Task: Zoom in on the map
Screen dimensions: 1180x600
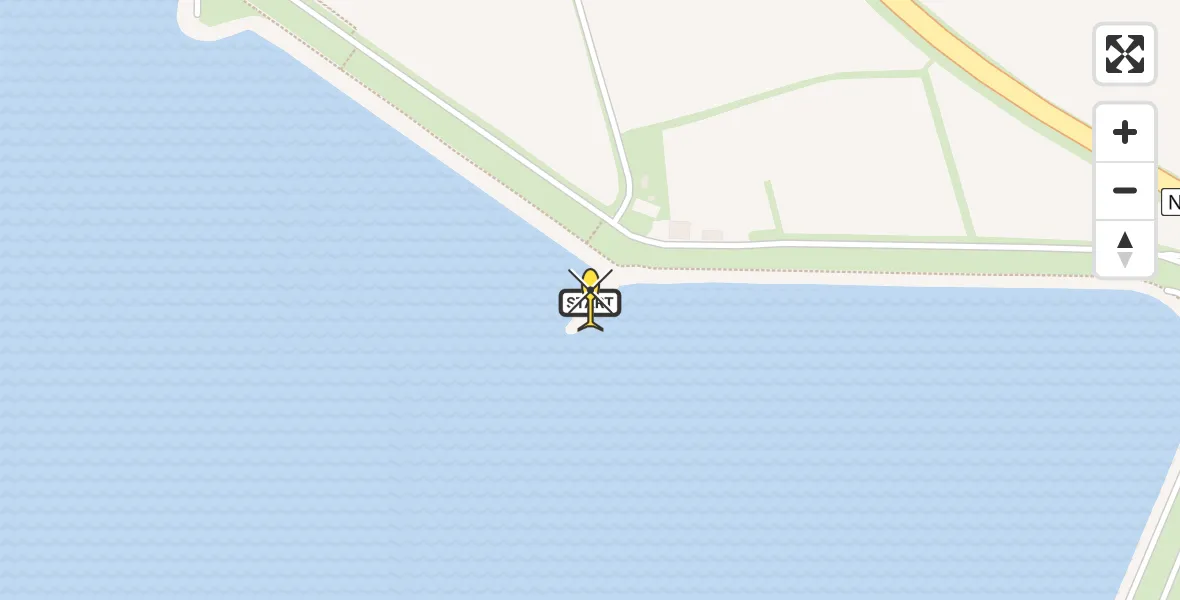Action: pos(1124,133)
